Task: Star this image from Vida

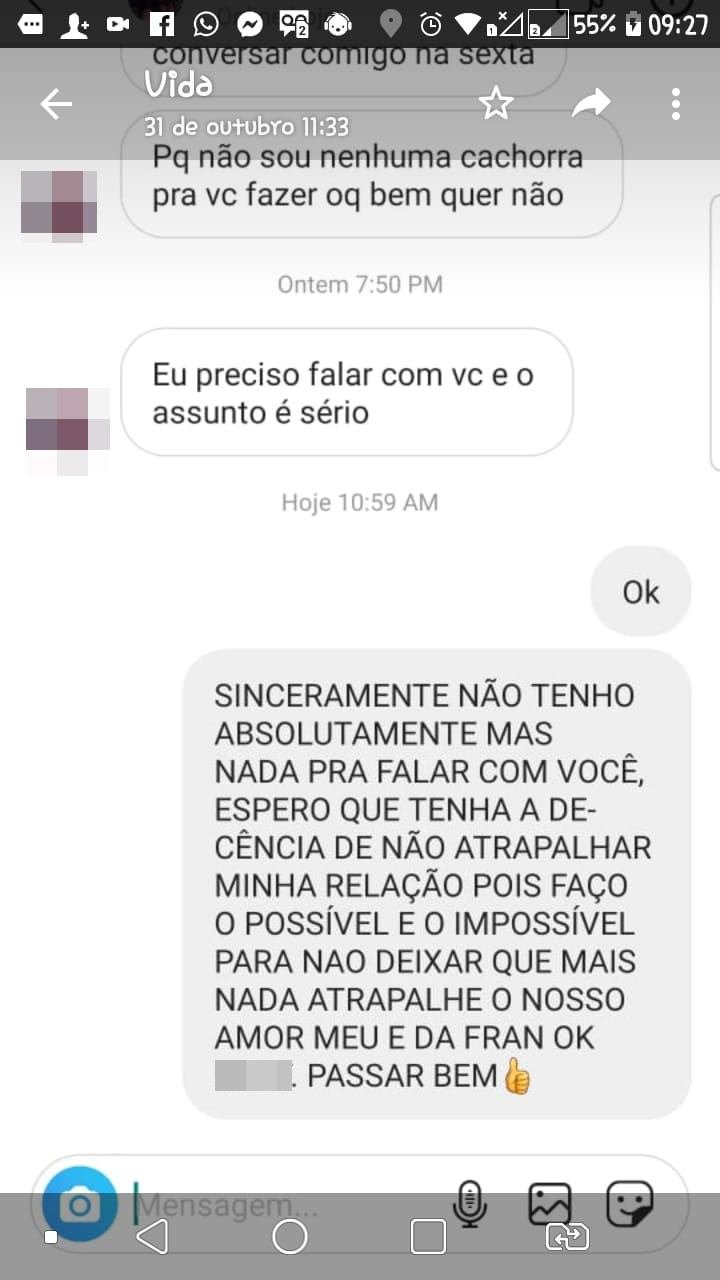Action: pyautogui.click(x=496, y=103)
